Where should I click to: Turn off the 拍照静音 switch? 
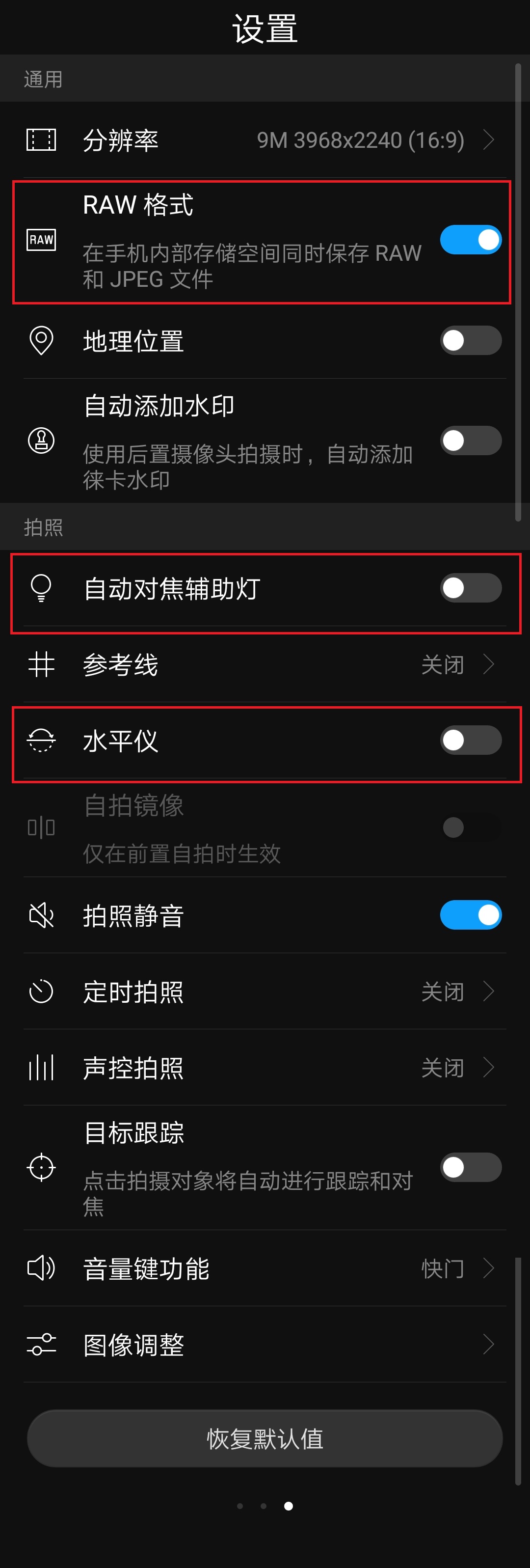coord(471,914)
